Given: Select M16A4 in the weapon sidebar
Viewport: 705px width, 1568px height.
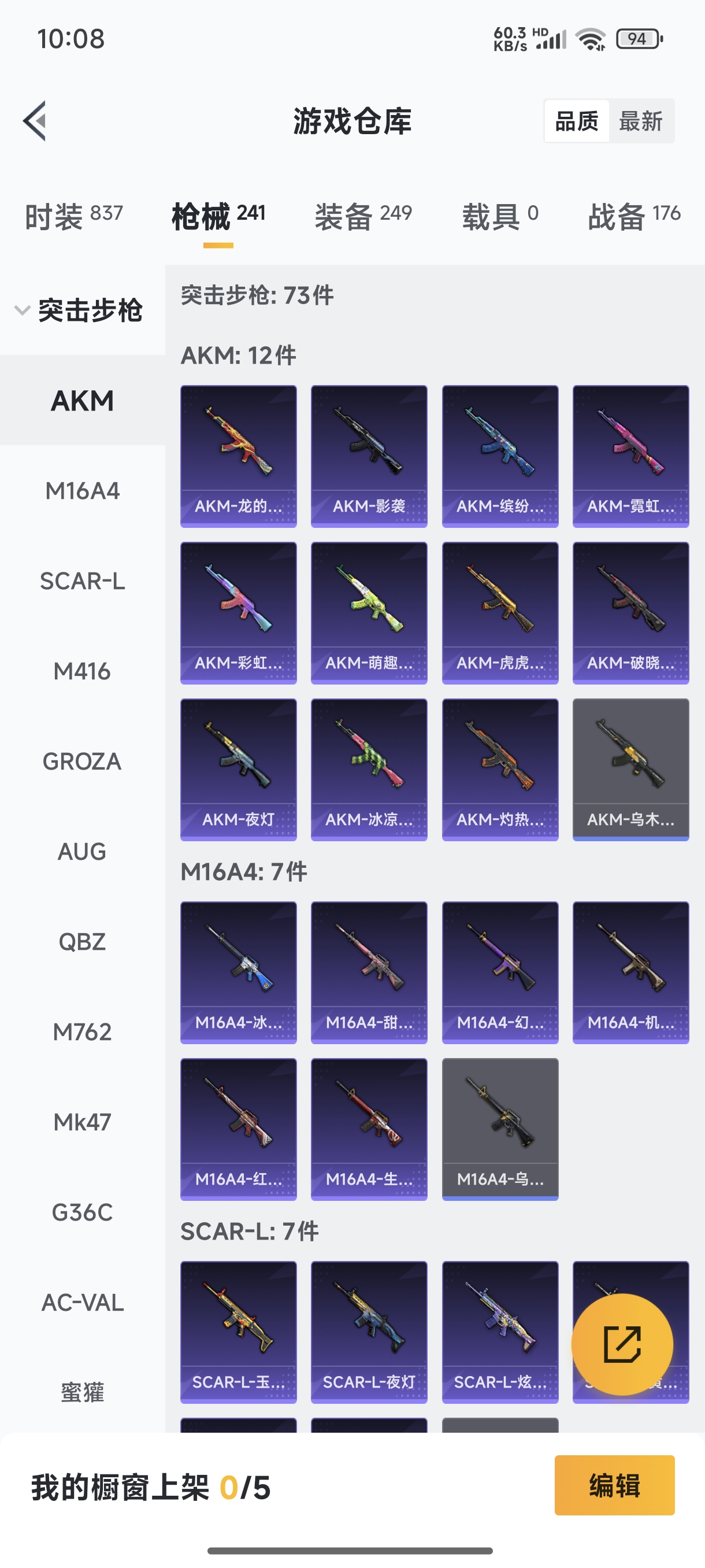Looking at the screenshot, I should point(83,491).
